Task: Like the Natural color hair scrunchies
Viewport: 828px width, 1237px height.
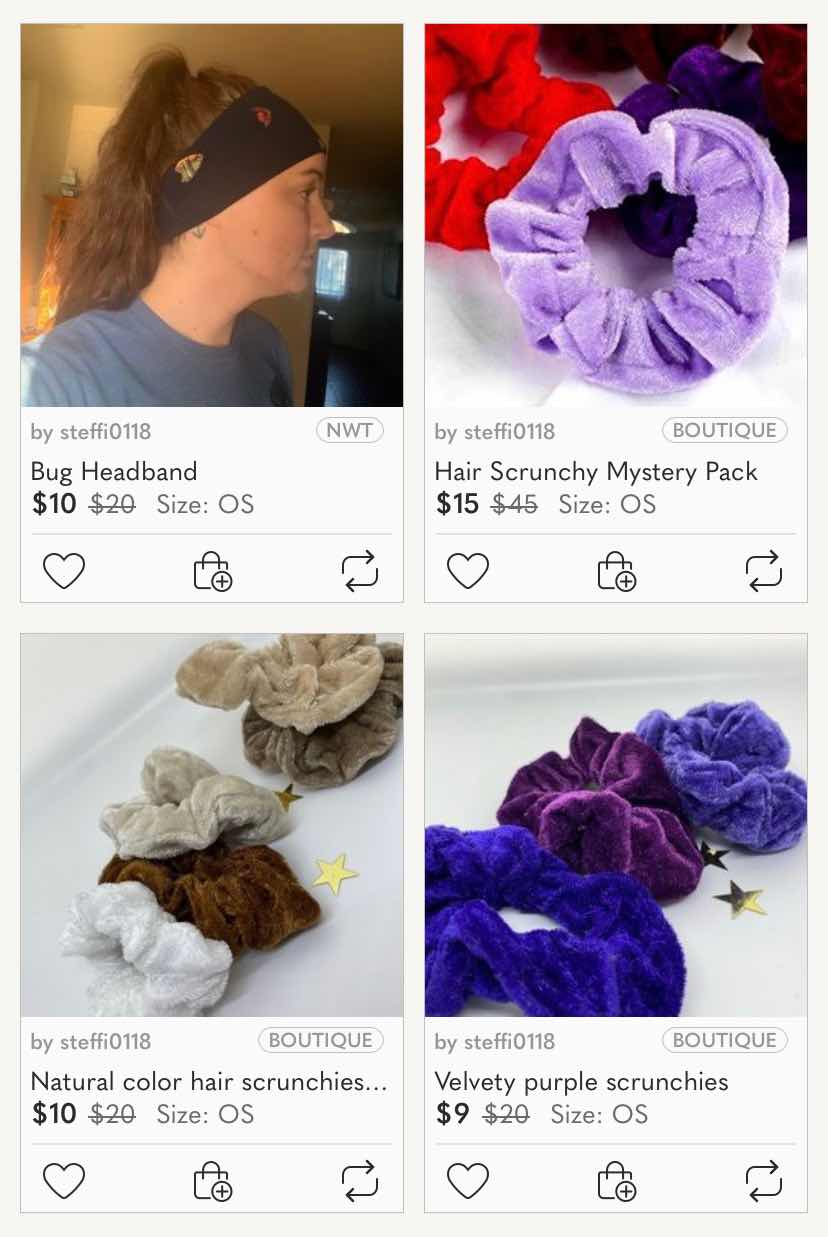Action: coord(64,1181)
